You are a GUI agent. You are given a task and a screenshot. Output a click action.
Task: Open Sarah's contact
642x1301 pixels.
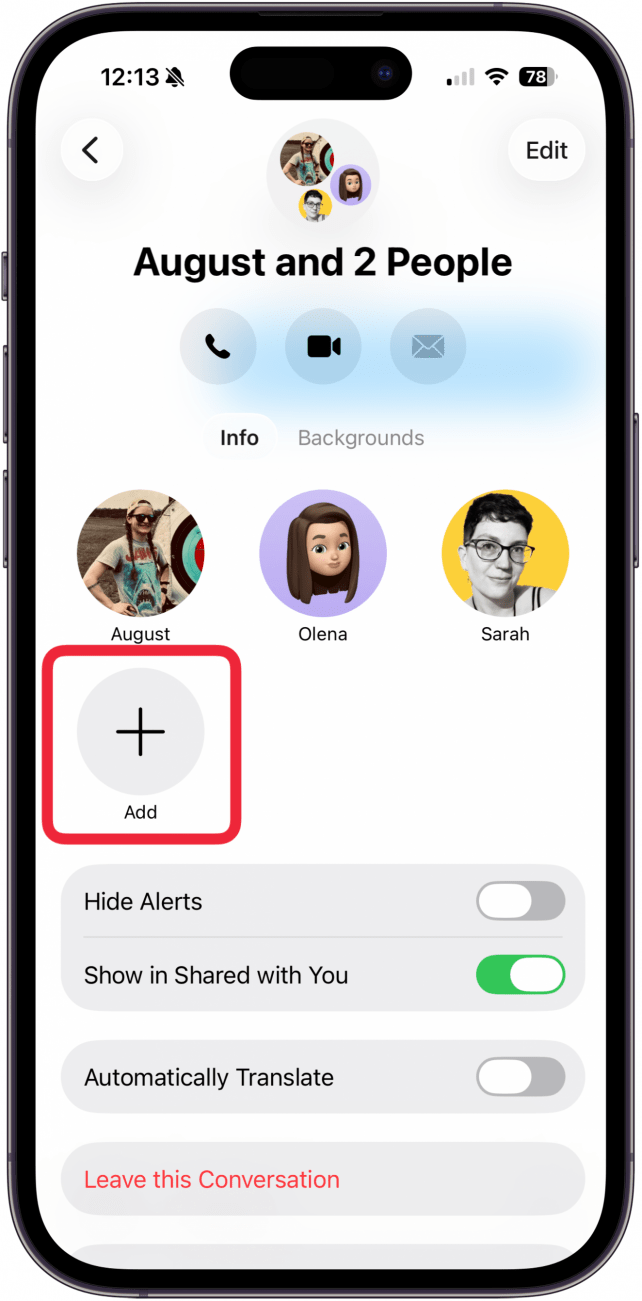[x=505, y=553]
